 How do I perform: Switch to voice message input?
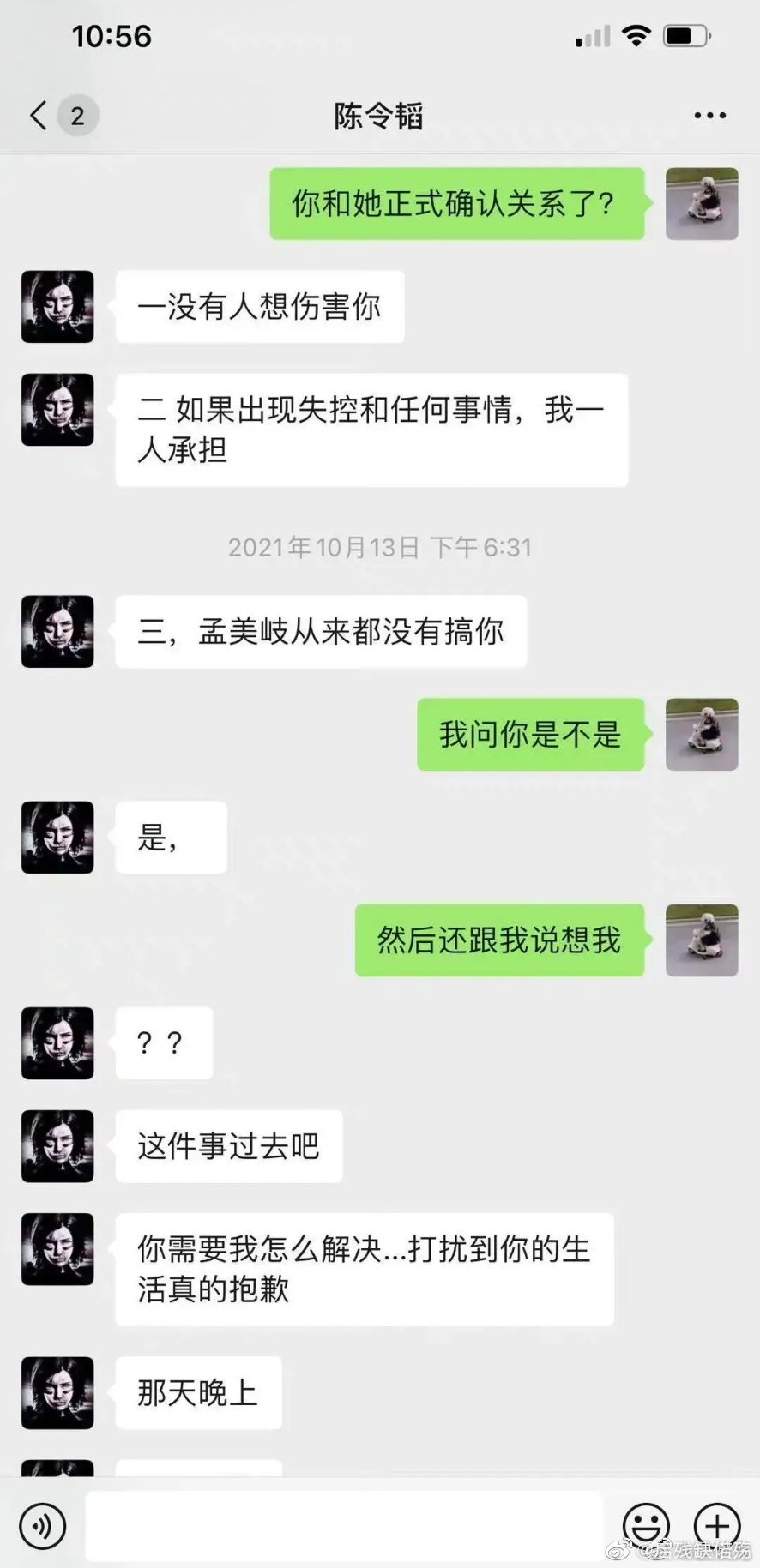42,1526
